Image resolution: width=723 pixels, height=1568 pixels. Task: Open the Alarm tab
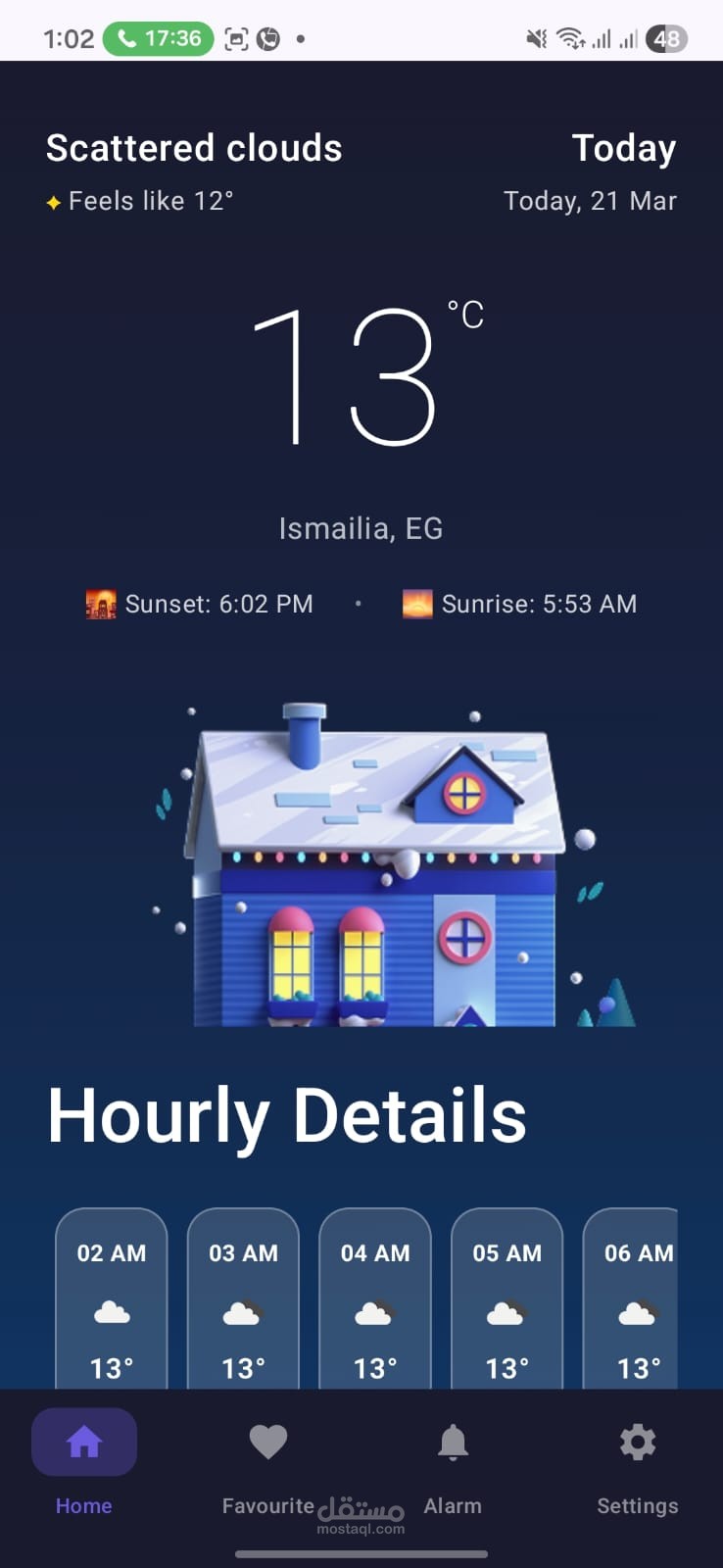click(453, 1464)
